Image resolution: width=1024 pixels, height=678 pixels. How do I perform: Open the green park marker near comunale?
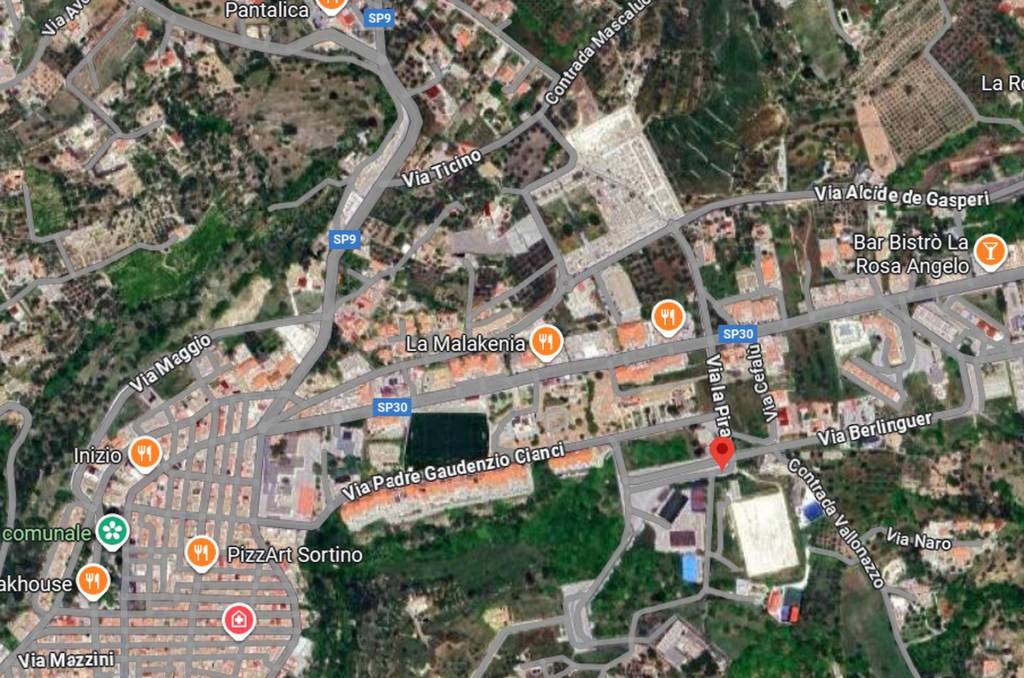coord(113,531)
